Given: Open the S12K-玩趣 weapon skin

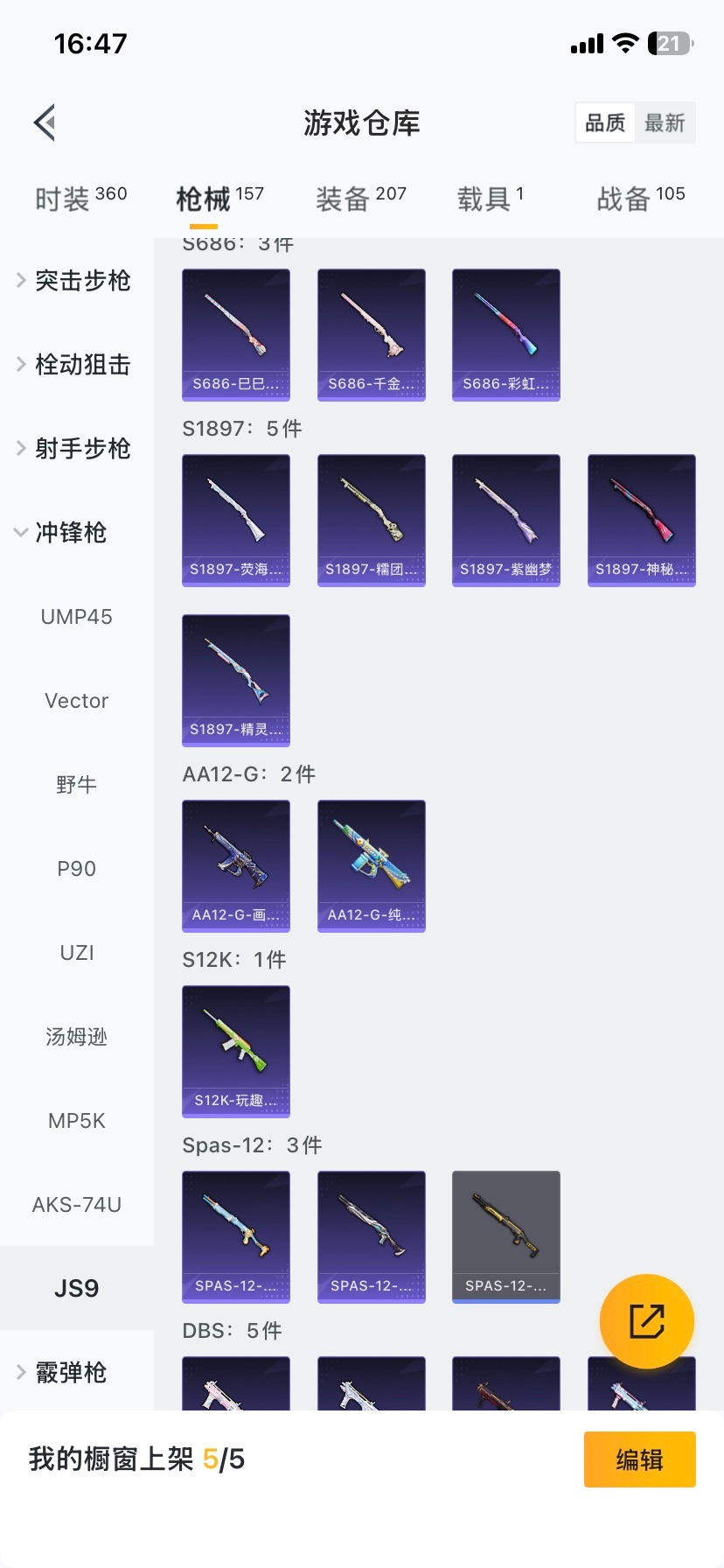Looking at the screenshot, I should [x=235, y=1053].
